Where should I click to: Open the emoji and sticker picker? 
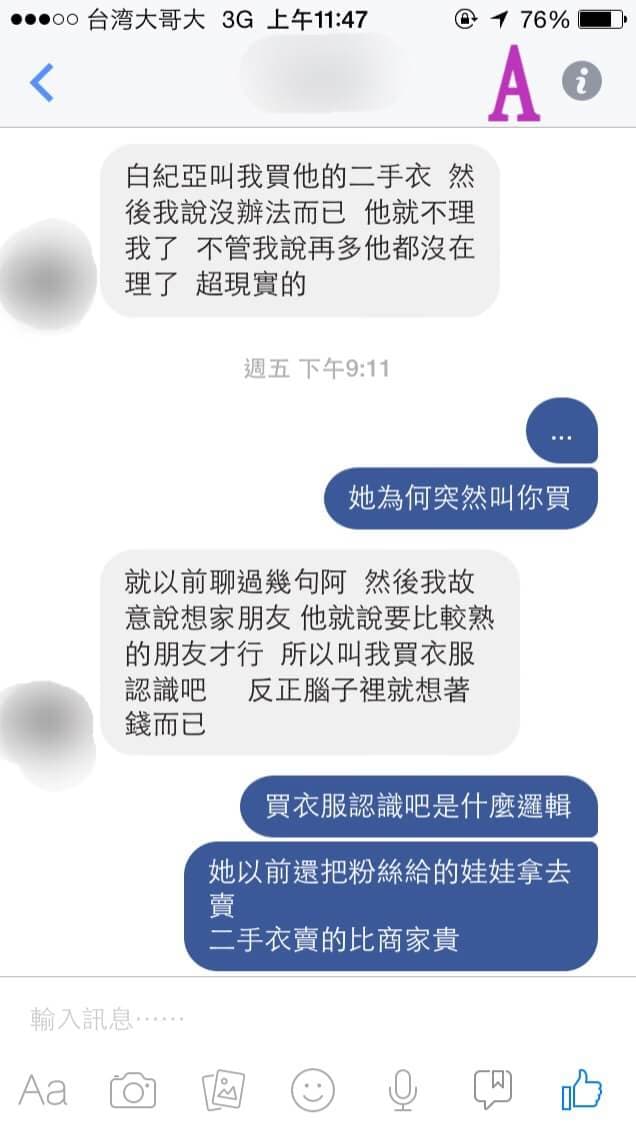[313, 1089]
